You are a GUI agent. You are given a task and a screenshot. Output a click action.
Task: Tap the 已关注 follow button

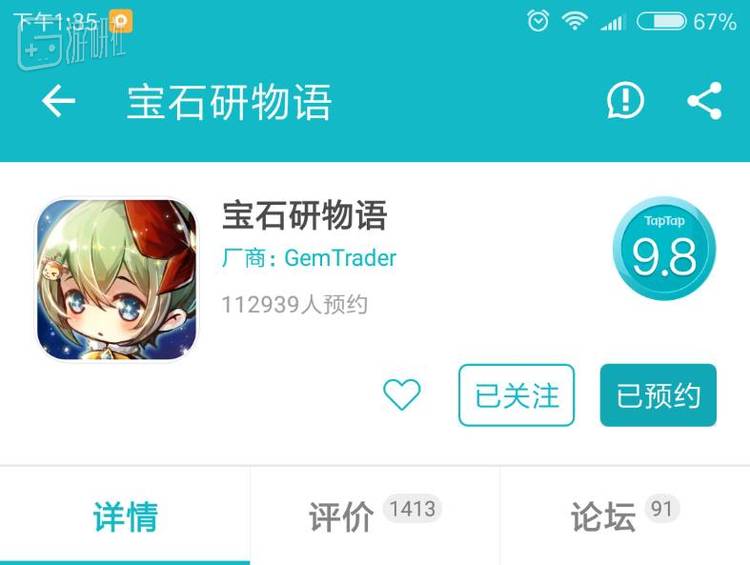click(x=516, y=395)
